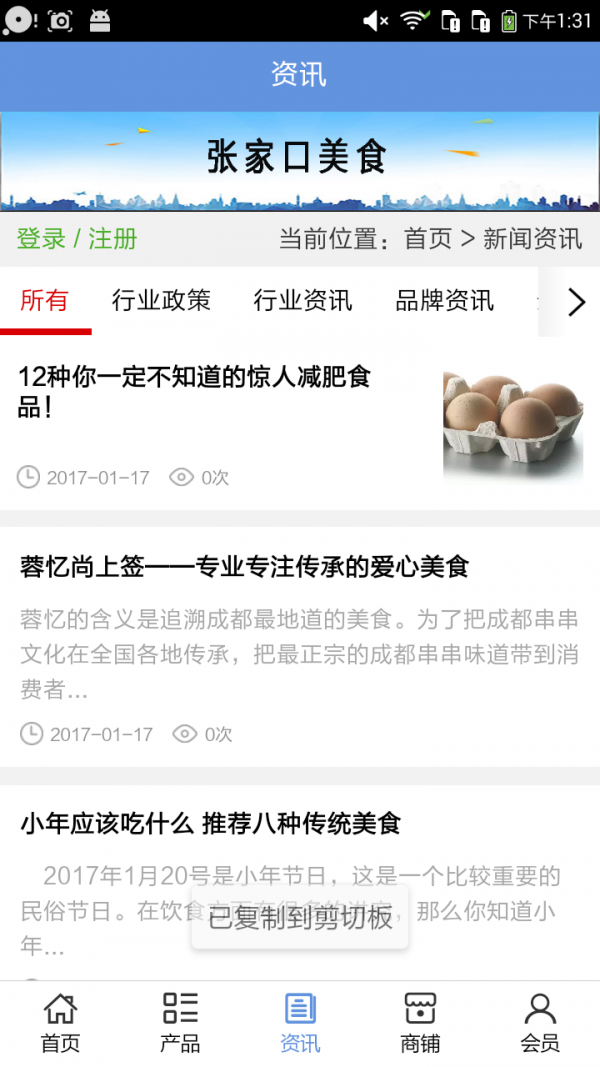Go to the 首页 bottom tab
The image size is (600, 1067).
coord(60,1023)
